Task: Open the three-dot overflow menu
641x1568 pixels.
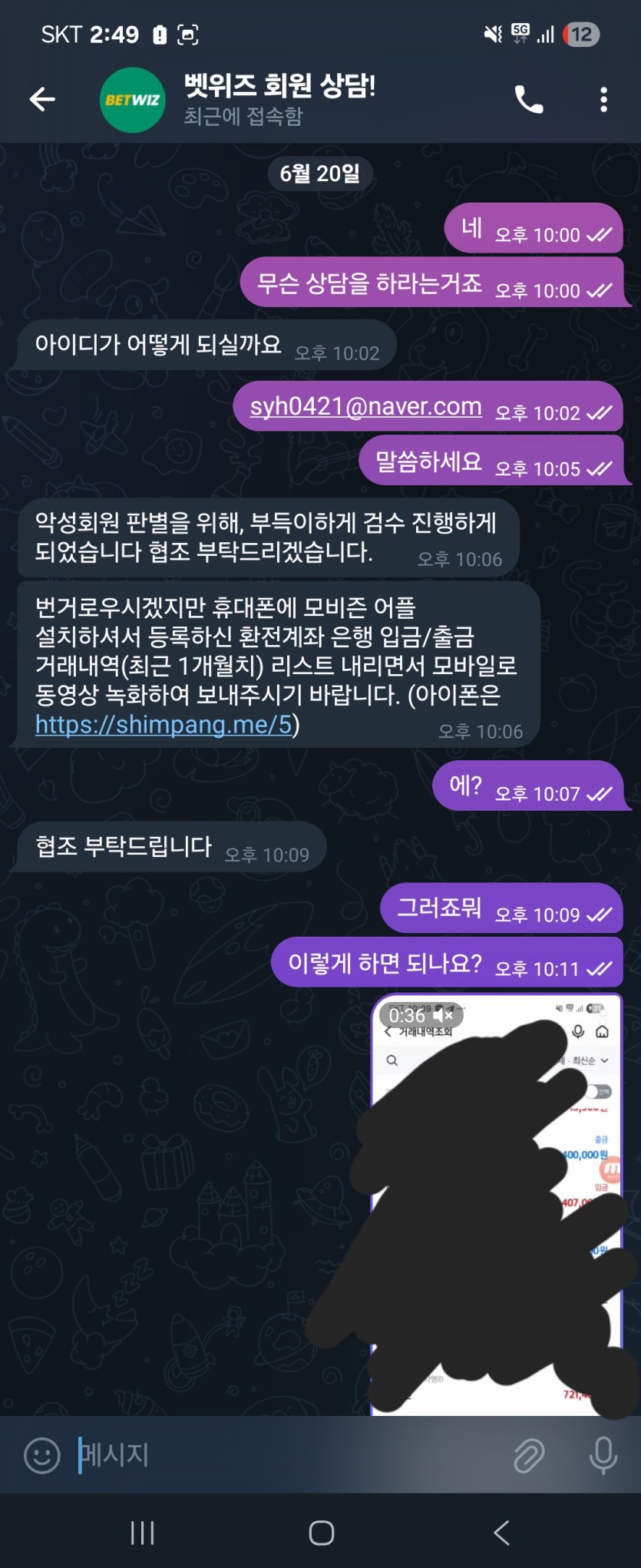Action: (603, 99)
